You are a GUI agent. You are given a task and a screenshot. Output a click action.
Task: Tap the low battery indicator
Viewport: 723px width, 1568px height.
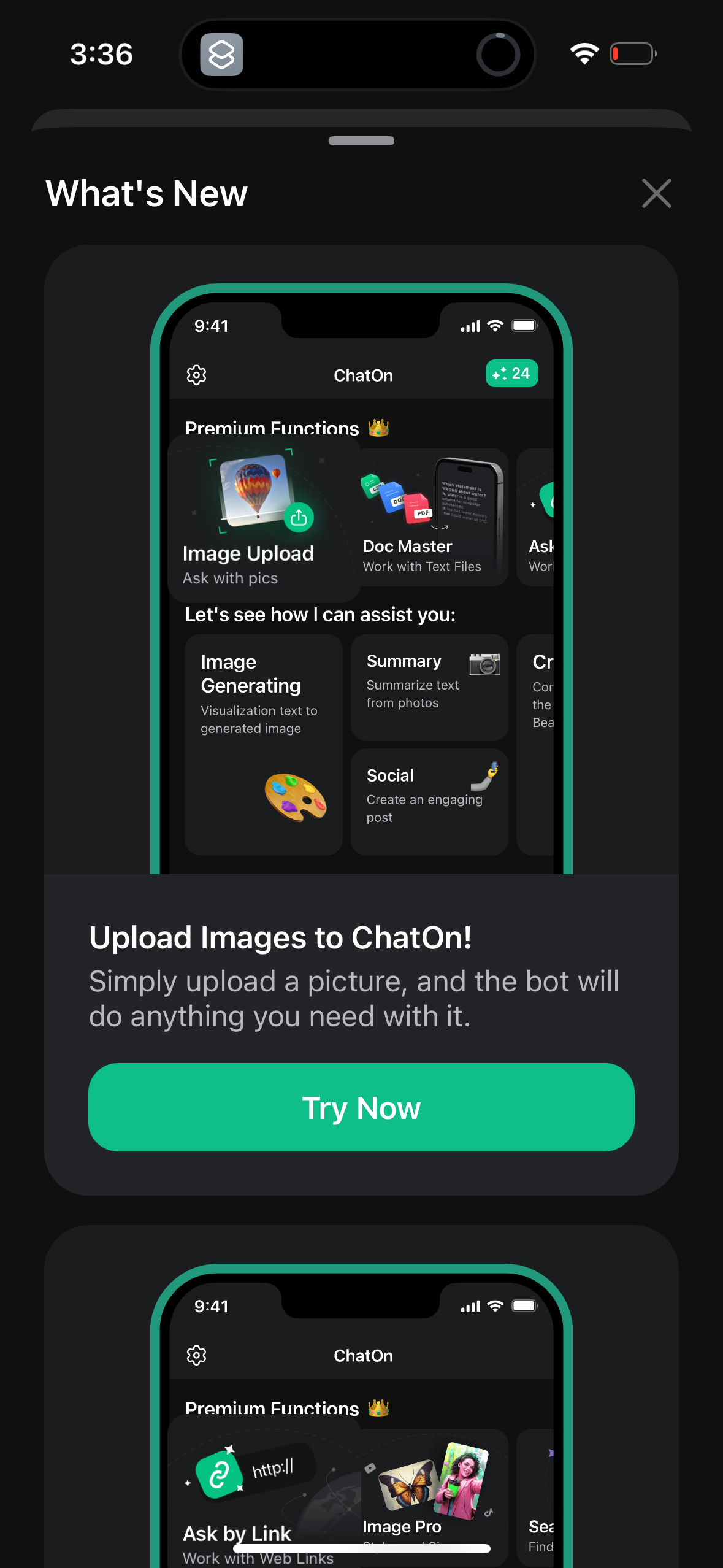(x=633, y=54)
